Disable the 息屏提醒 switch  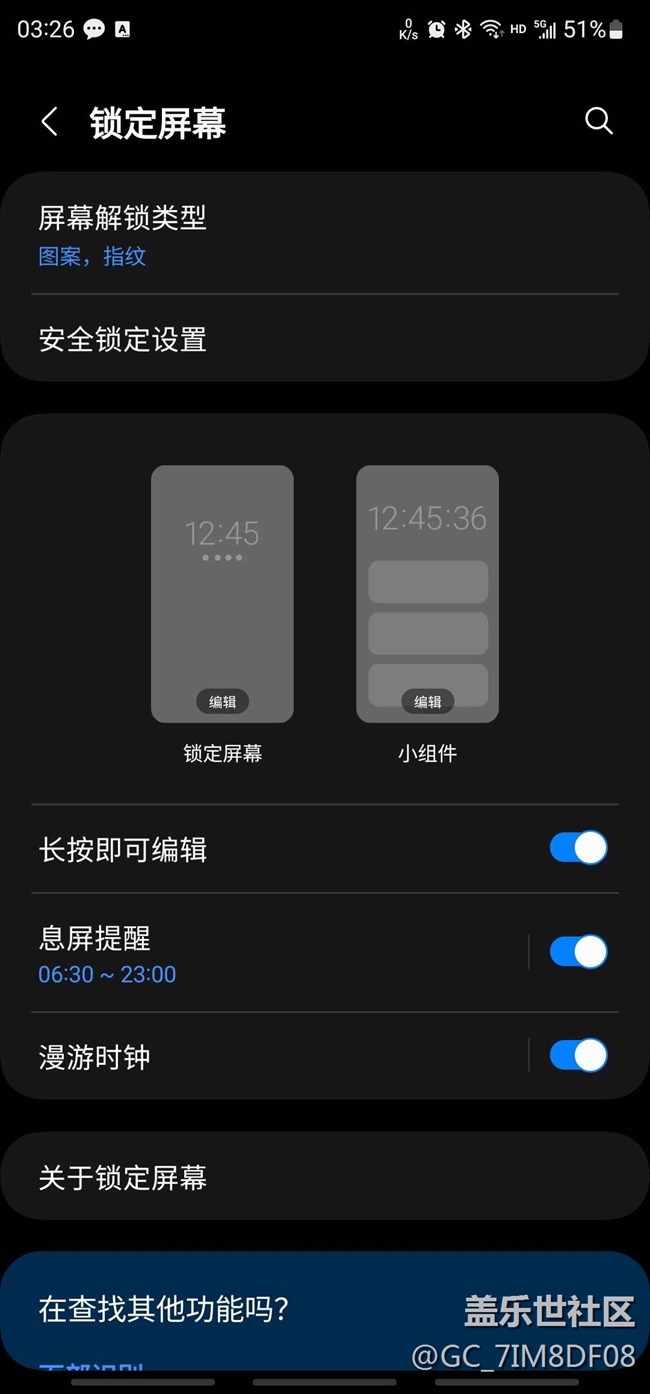click(x=578, y=952)
